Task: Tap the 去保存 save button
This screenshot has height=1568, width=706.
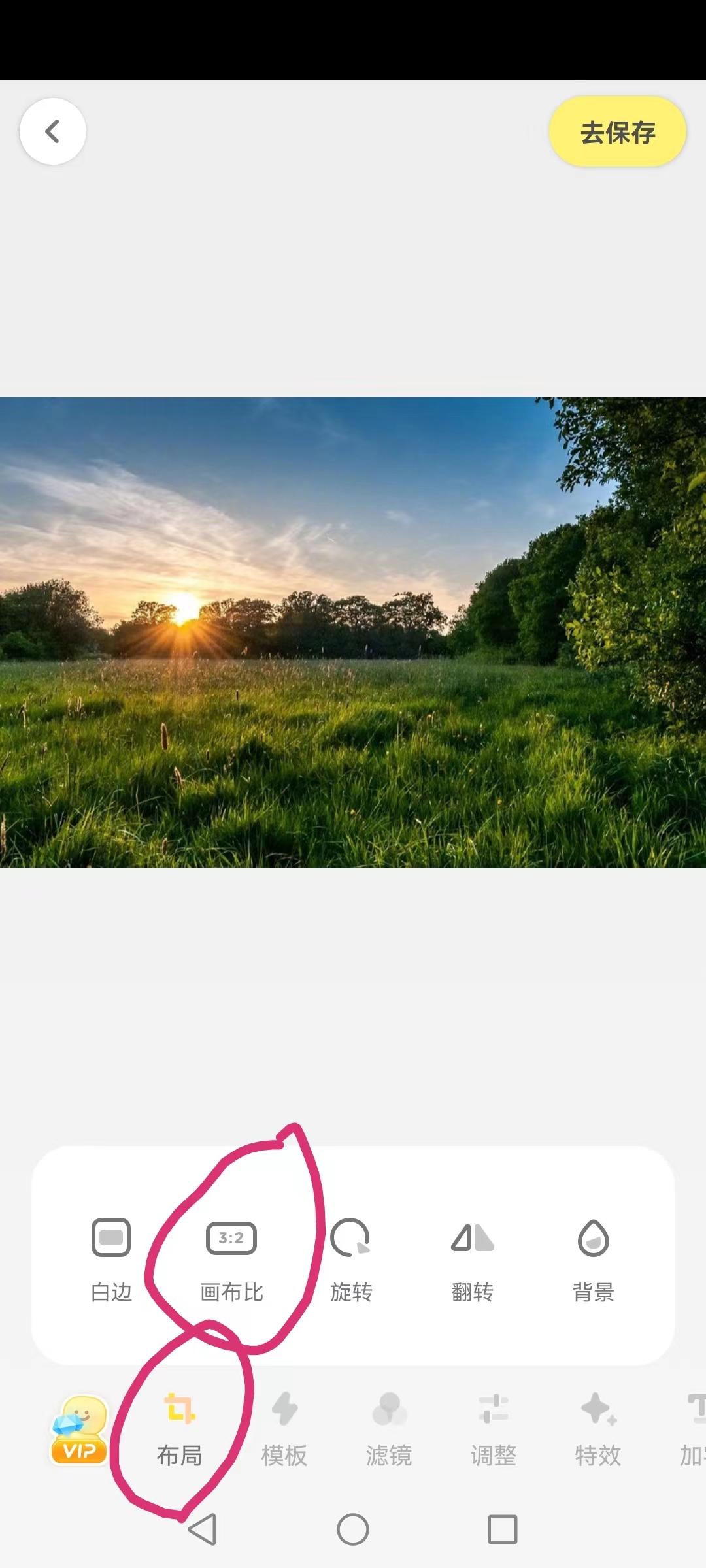Action: 618,132
